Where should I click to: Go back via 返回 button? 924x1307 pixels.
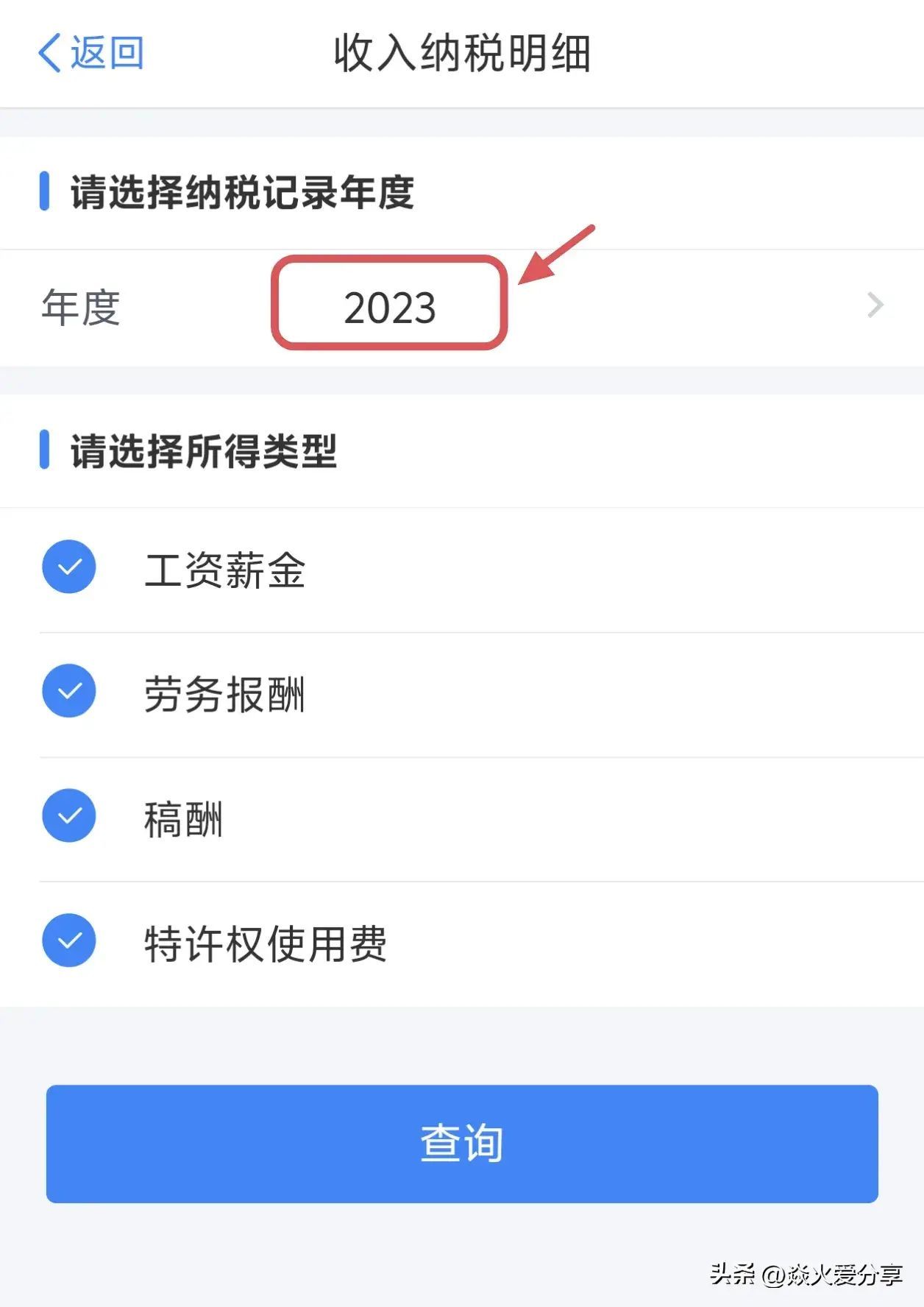90,53
